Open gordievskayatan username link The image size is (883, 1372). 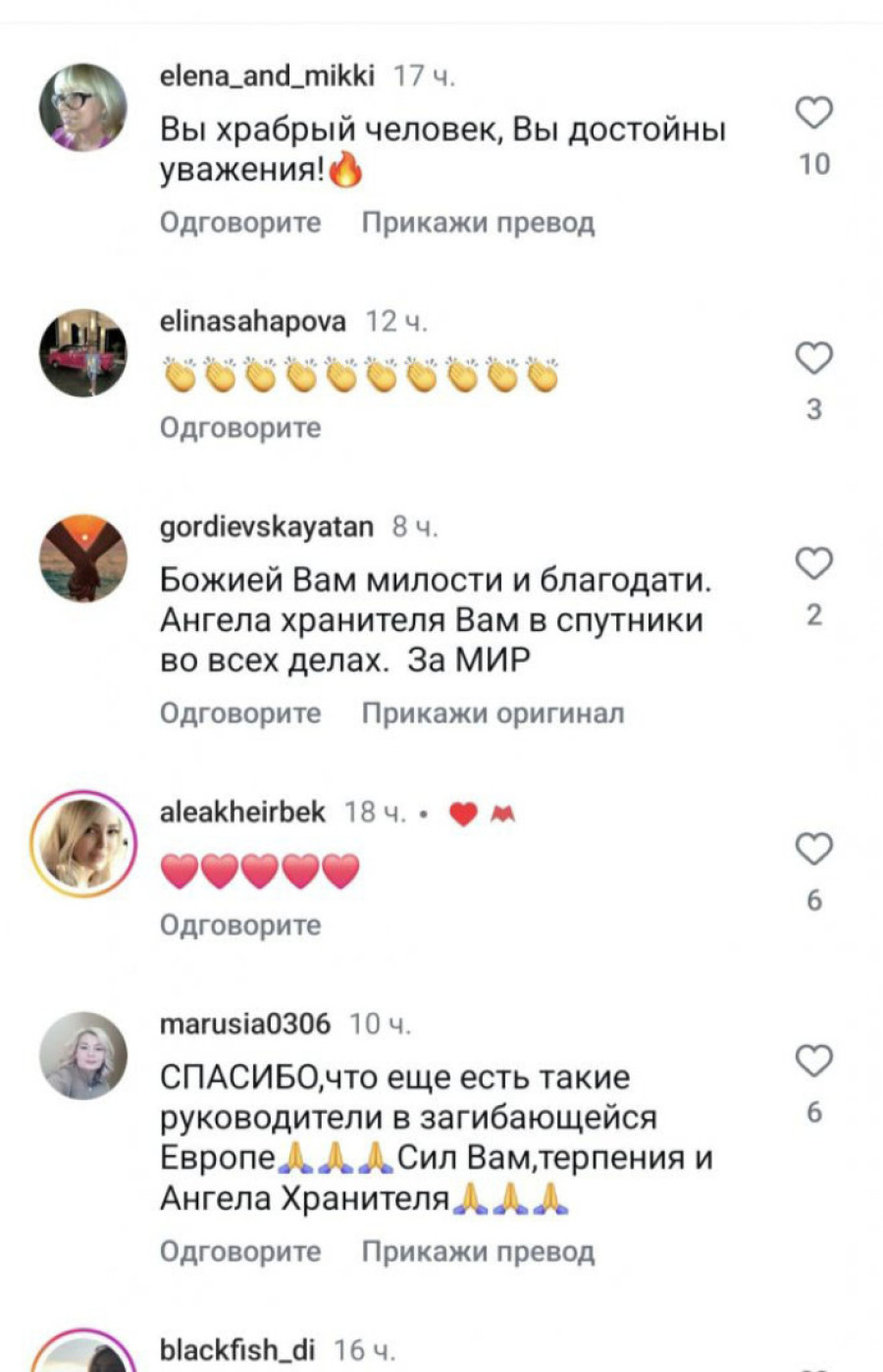pyautogui.click(x=266, y=527)
